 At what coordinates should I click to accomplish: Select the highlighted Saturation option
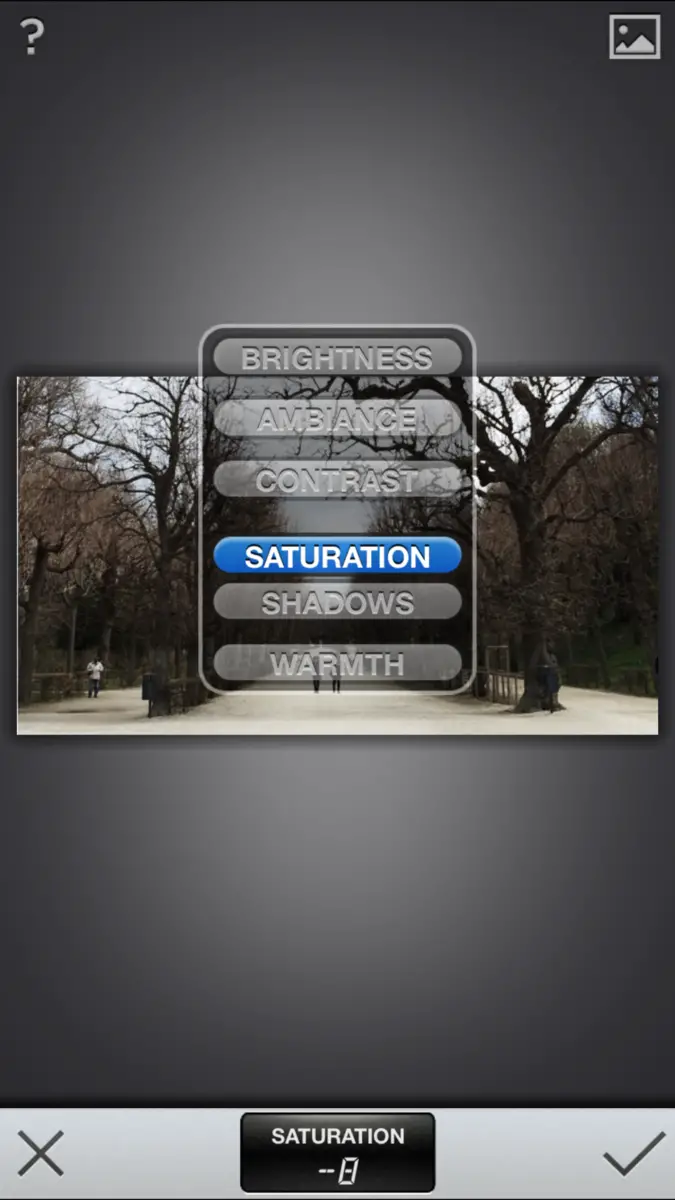pos(337,556)
